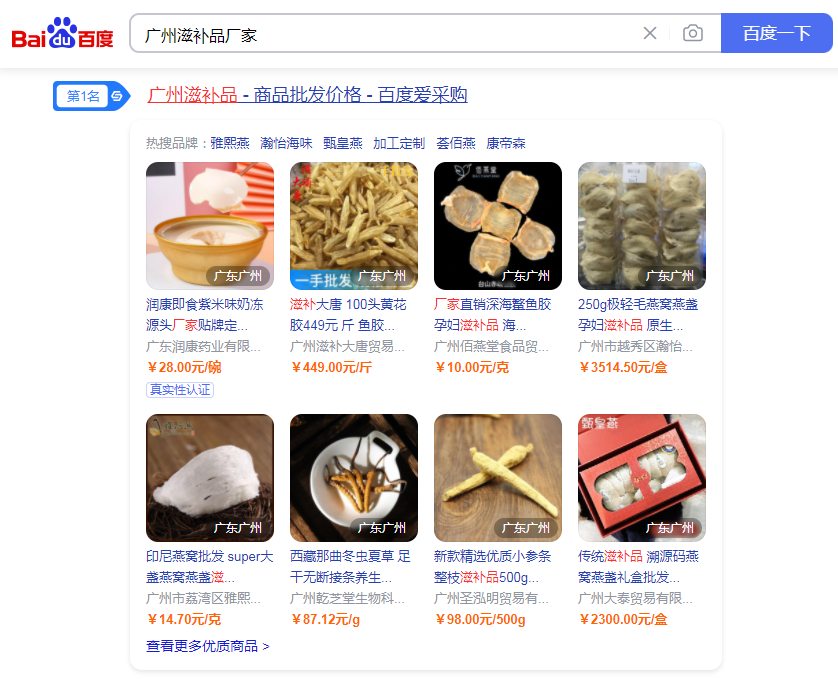This screenshot has height=682, width=838.
Task: Clear the search query text
Action: point(650,33)
